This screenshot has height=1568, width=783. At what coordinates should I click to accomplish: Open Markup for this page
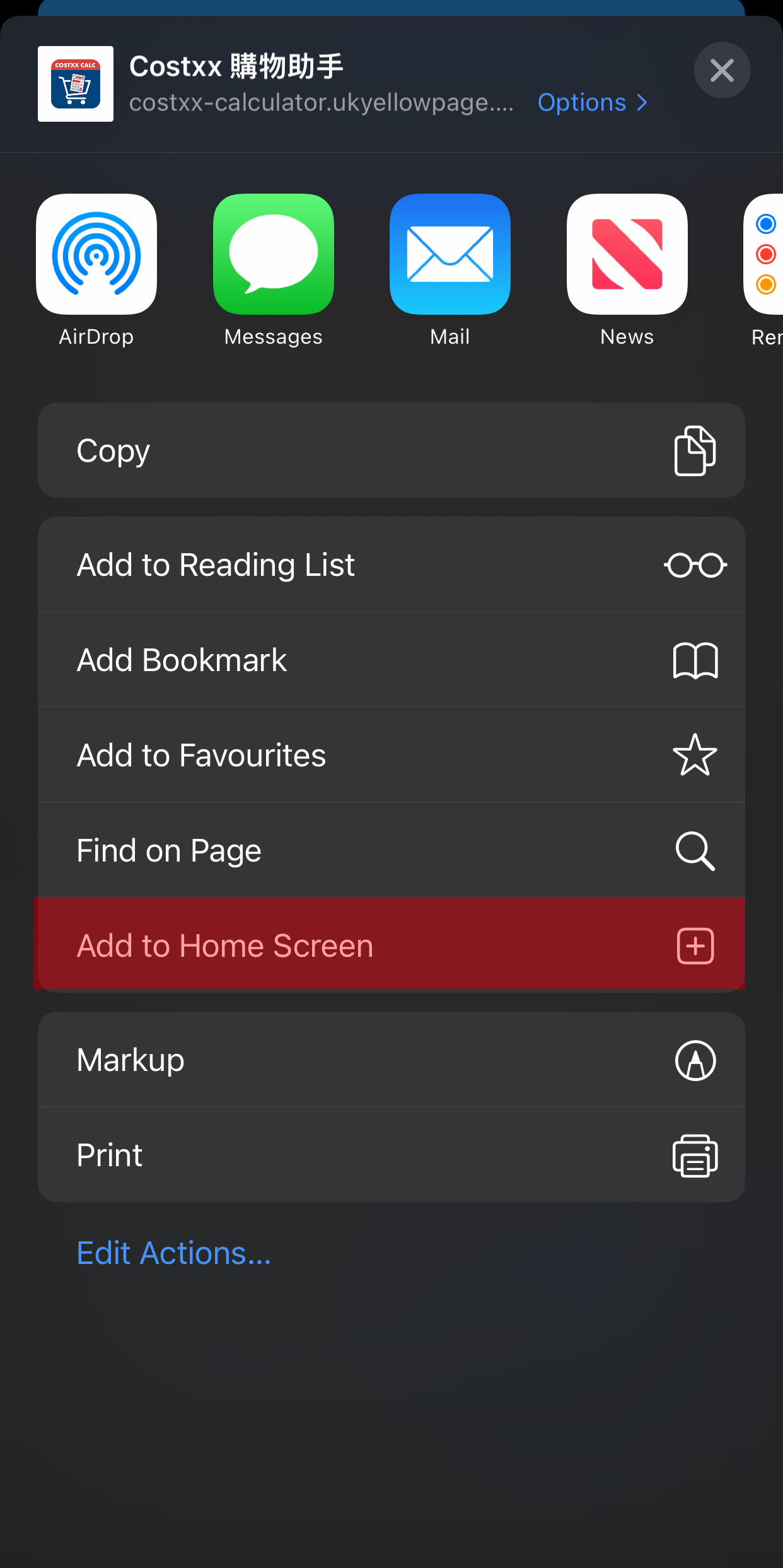pyautogui.click(x=391, y=1060)
